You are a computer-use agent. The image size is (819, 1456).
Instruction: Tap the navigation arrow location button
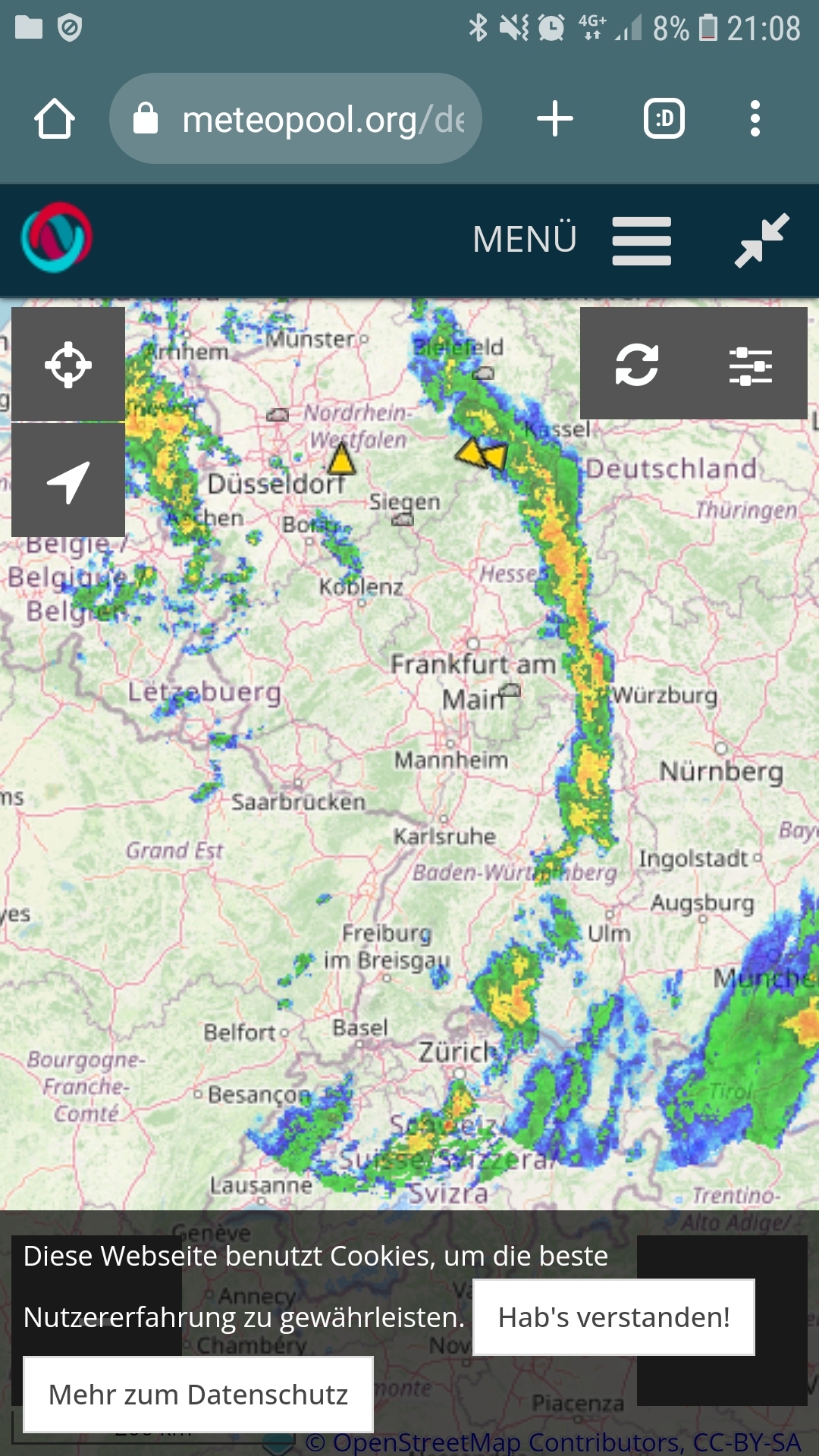68,481
